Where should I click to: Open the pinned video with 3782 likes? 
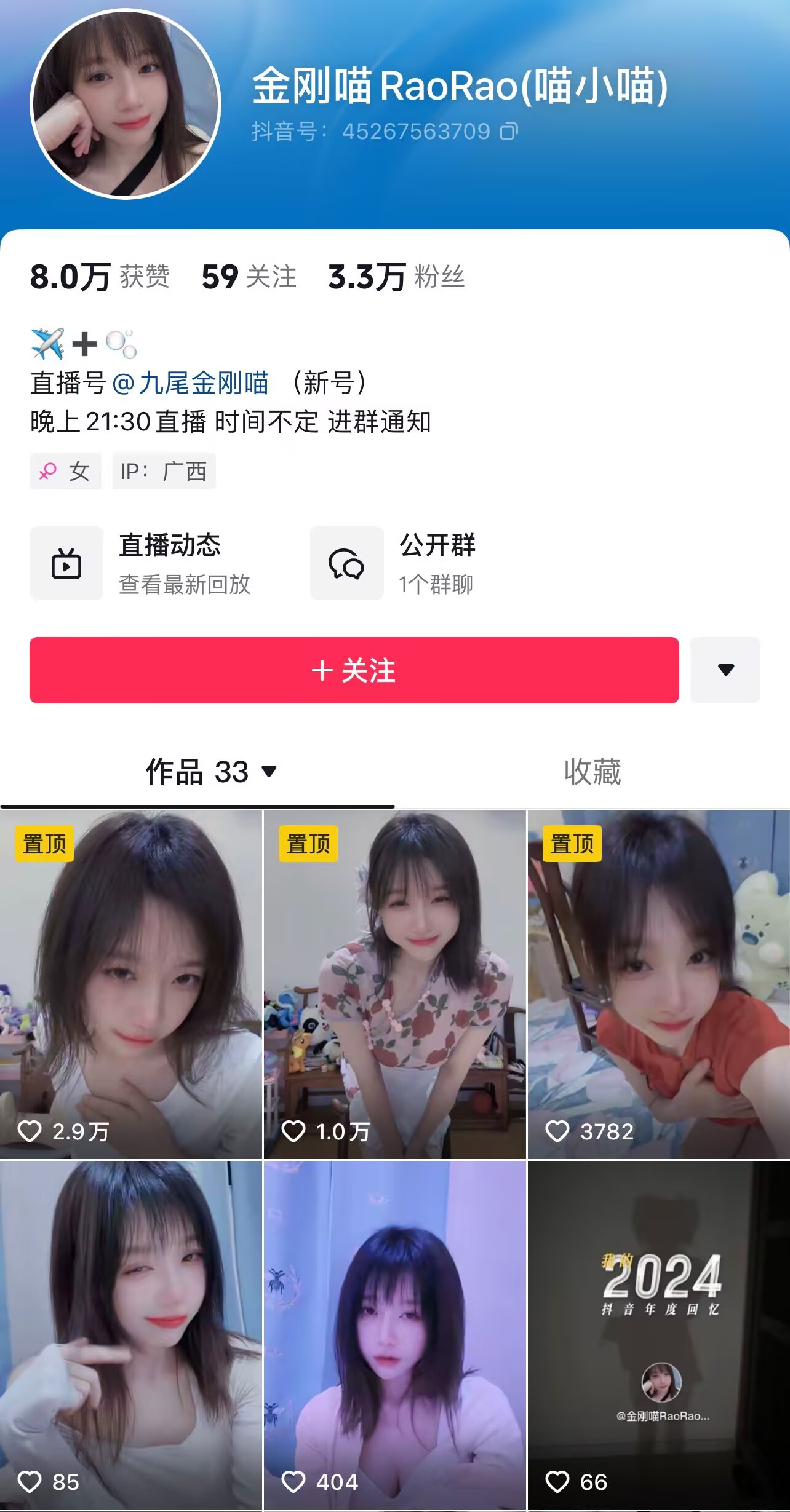(658, 984)
